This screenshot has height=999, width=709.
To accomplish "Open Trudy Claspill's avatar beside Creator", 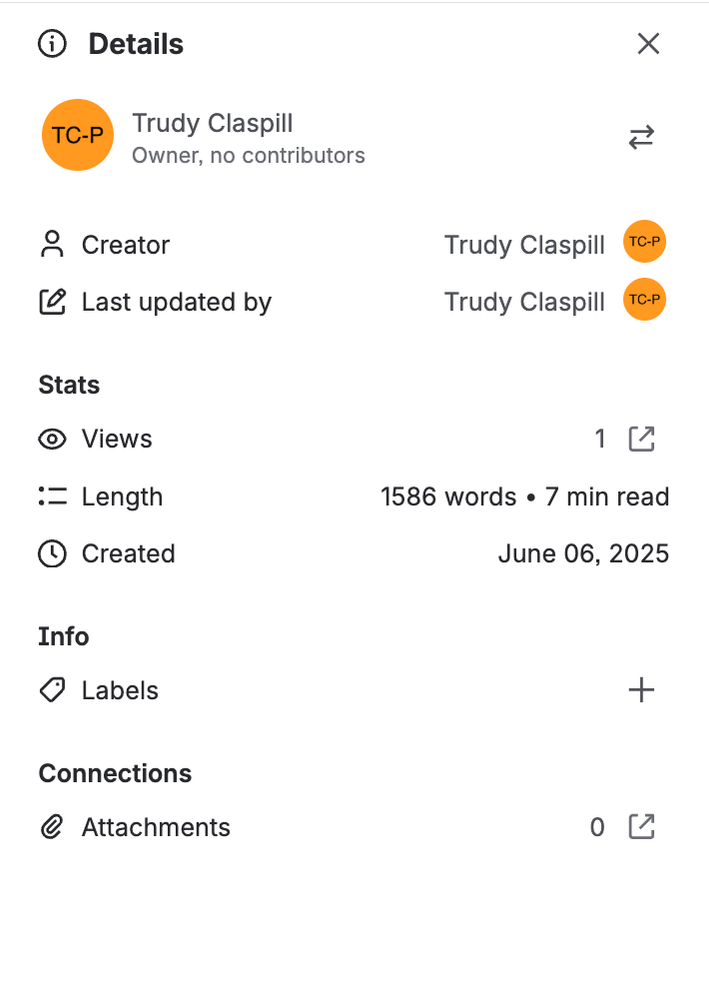I will tap(644, 242).
